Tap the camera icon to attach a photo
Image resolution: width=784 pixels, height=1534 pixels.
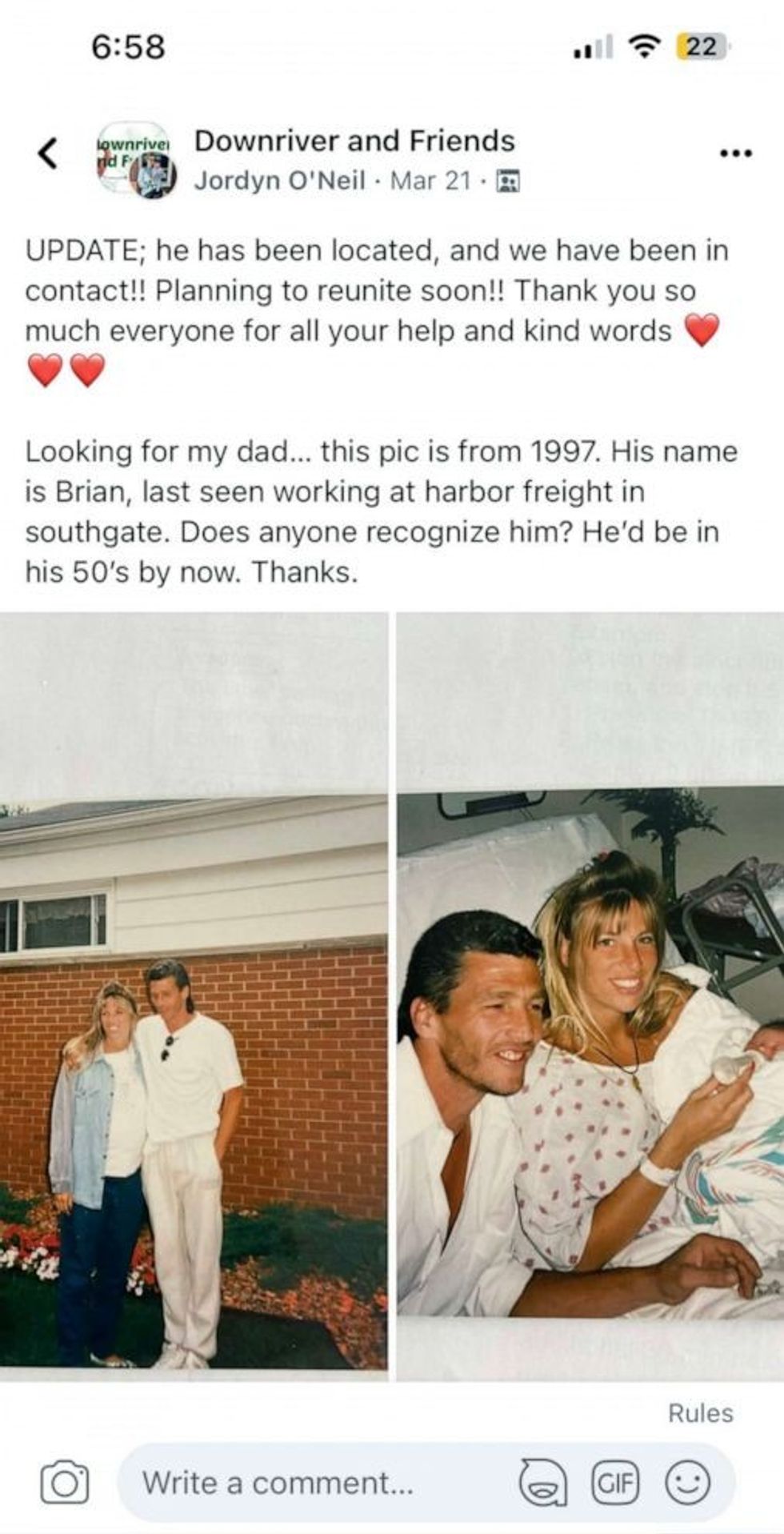(x=65, y=1483)
